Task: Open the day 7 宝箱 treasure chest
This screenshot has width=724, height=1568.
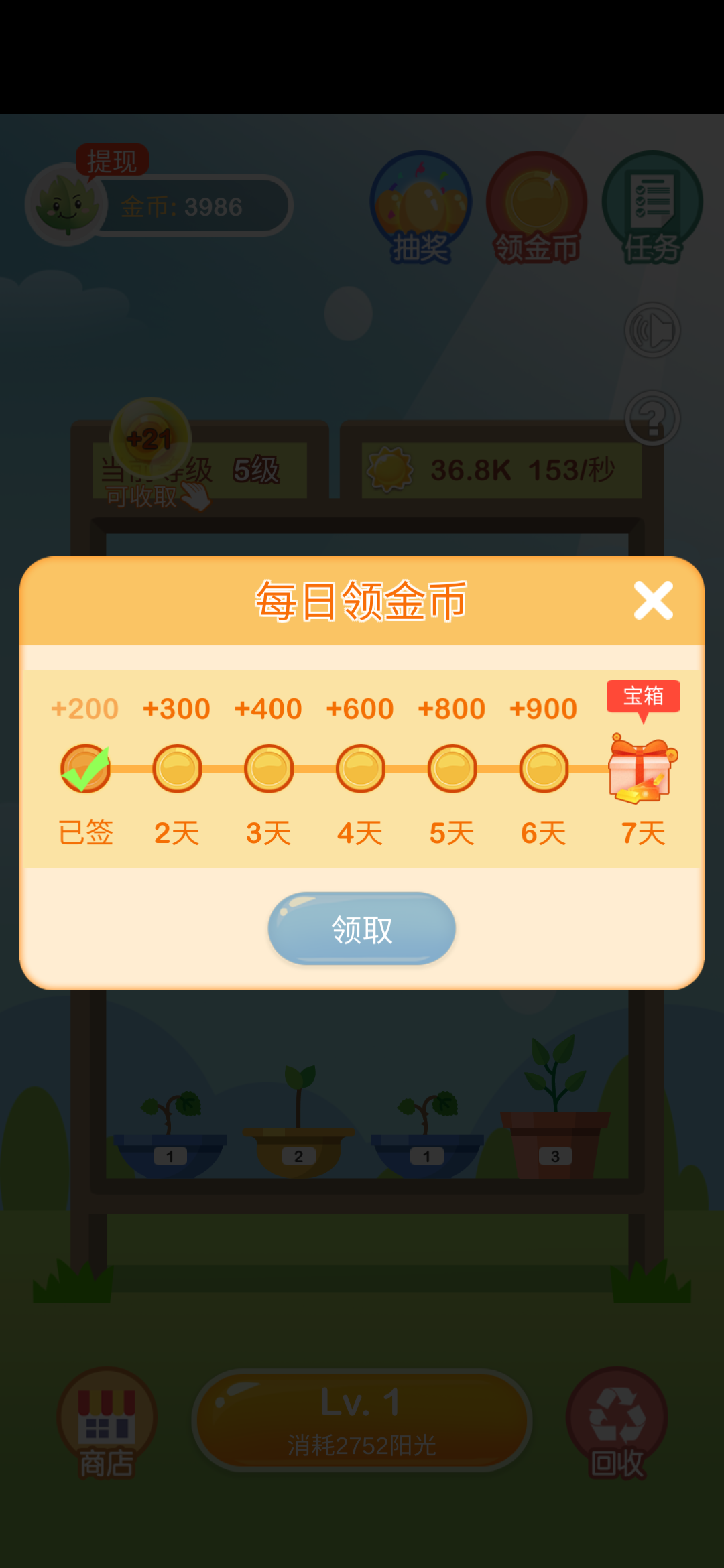Action: (x=641, y=771)
